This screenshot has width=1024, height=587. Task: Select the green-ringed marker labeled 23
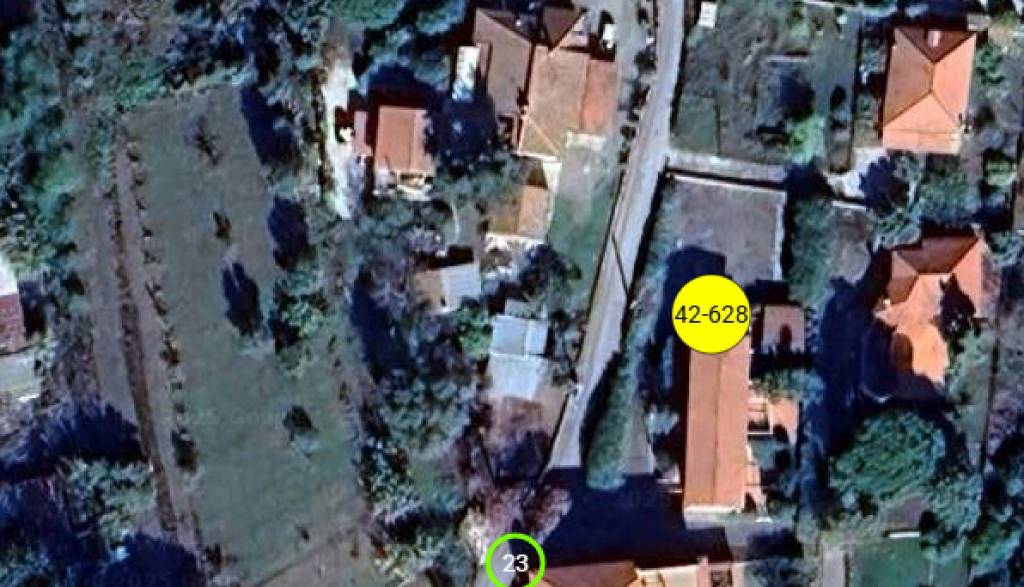click(514, 563)
